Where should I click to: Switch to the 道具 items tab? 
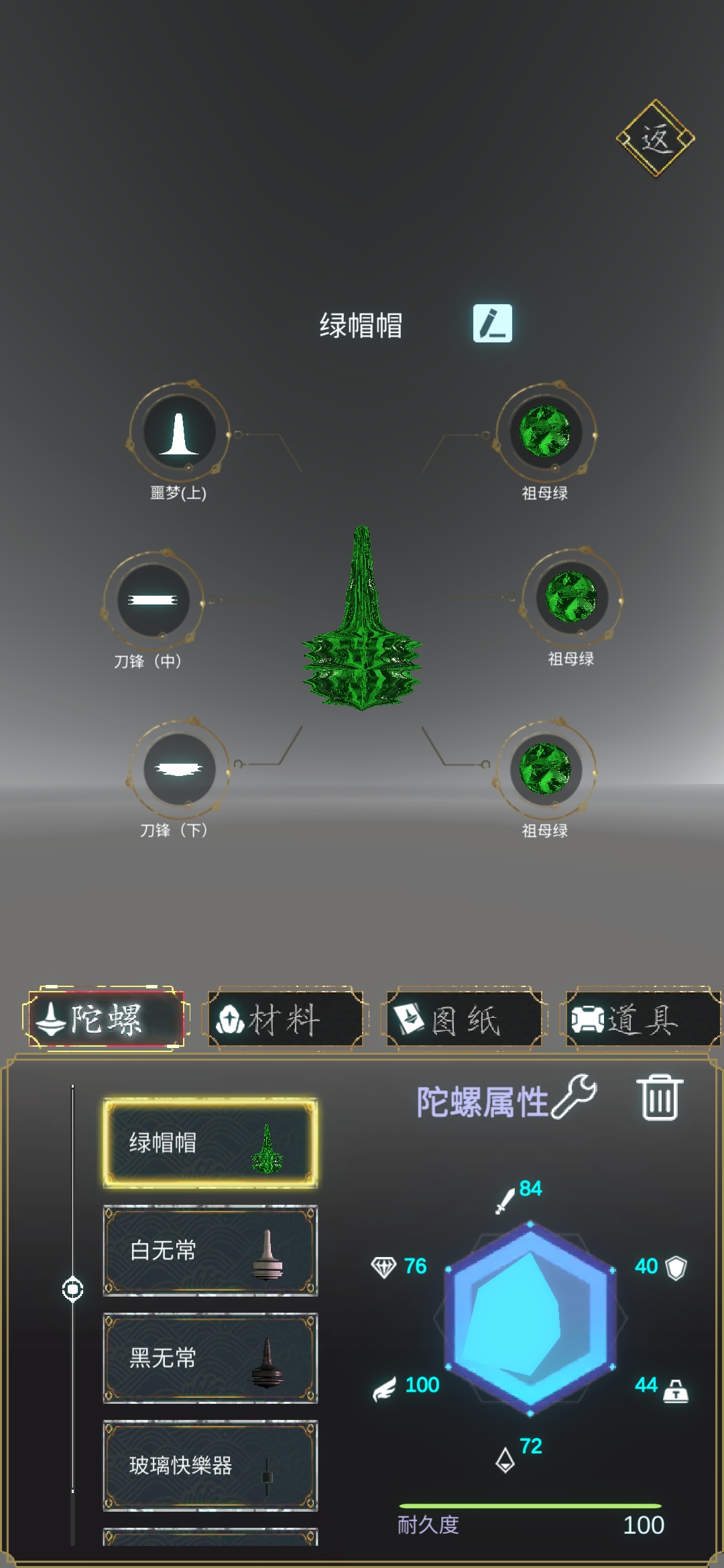pos(642,1019)
